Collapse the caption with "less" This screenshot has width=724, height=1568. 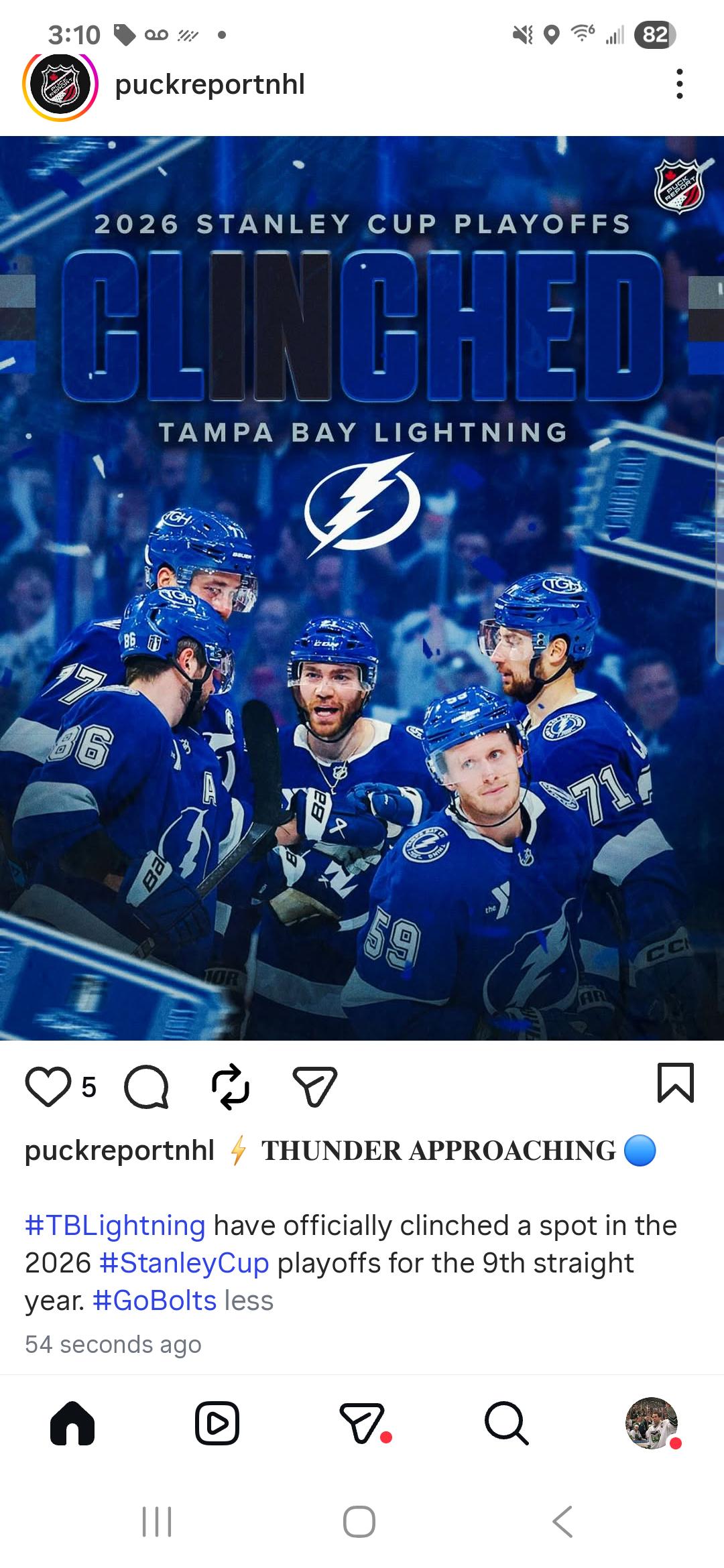click(x=249, y=1301)
